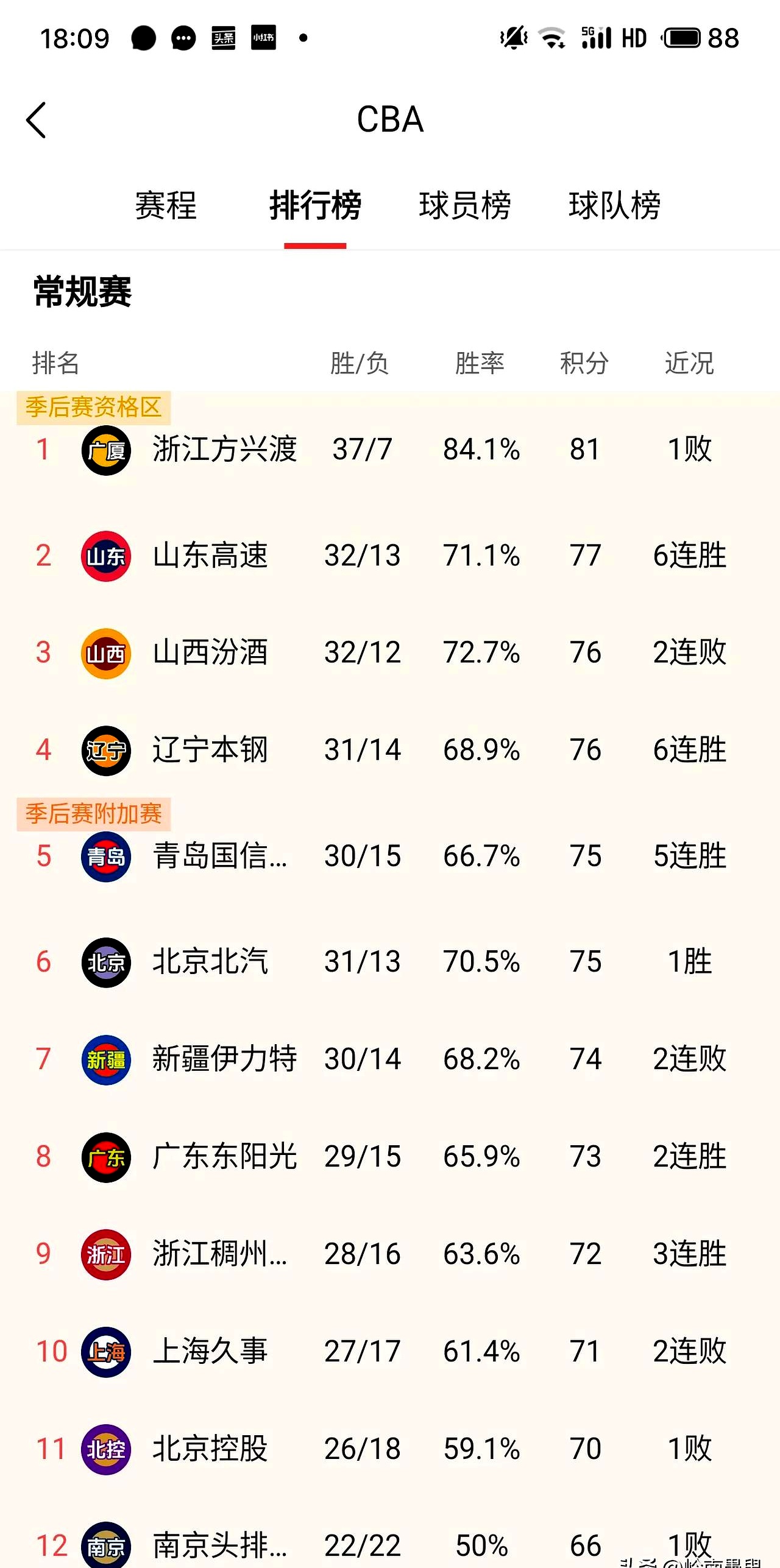The width and height of the screenshot is (780, 1568).
Task: Click the 近况 column header
Action: pyautogui.click(x=689, y=364)
